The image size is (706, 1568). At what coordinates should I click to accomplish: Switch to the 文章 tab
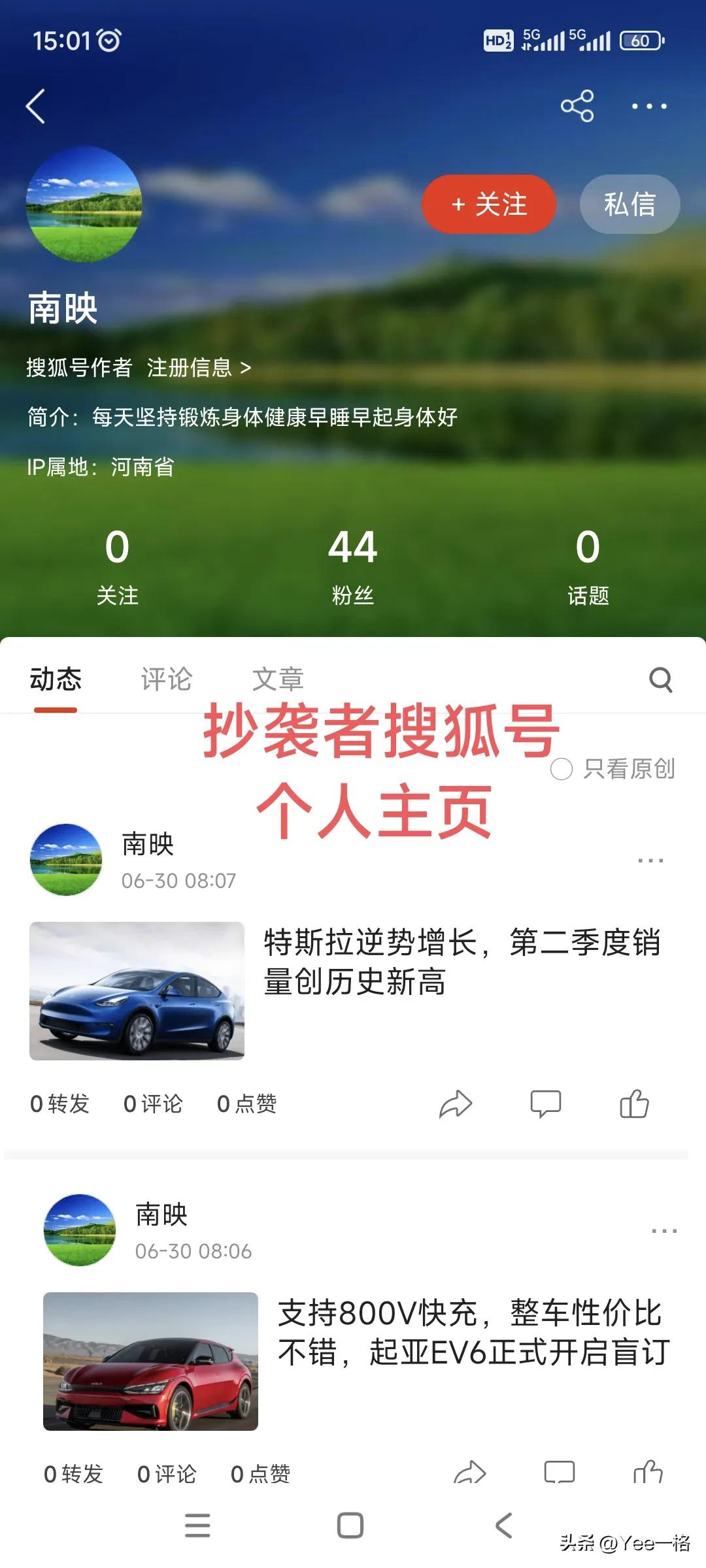click(x=278, y=680)
